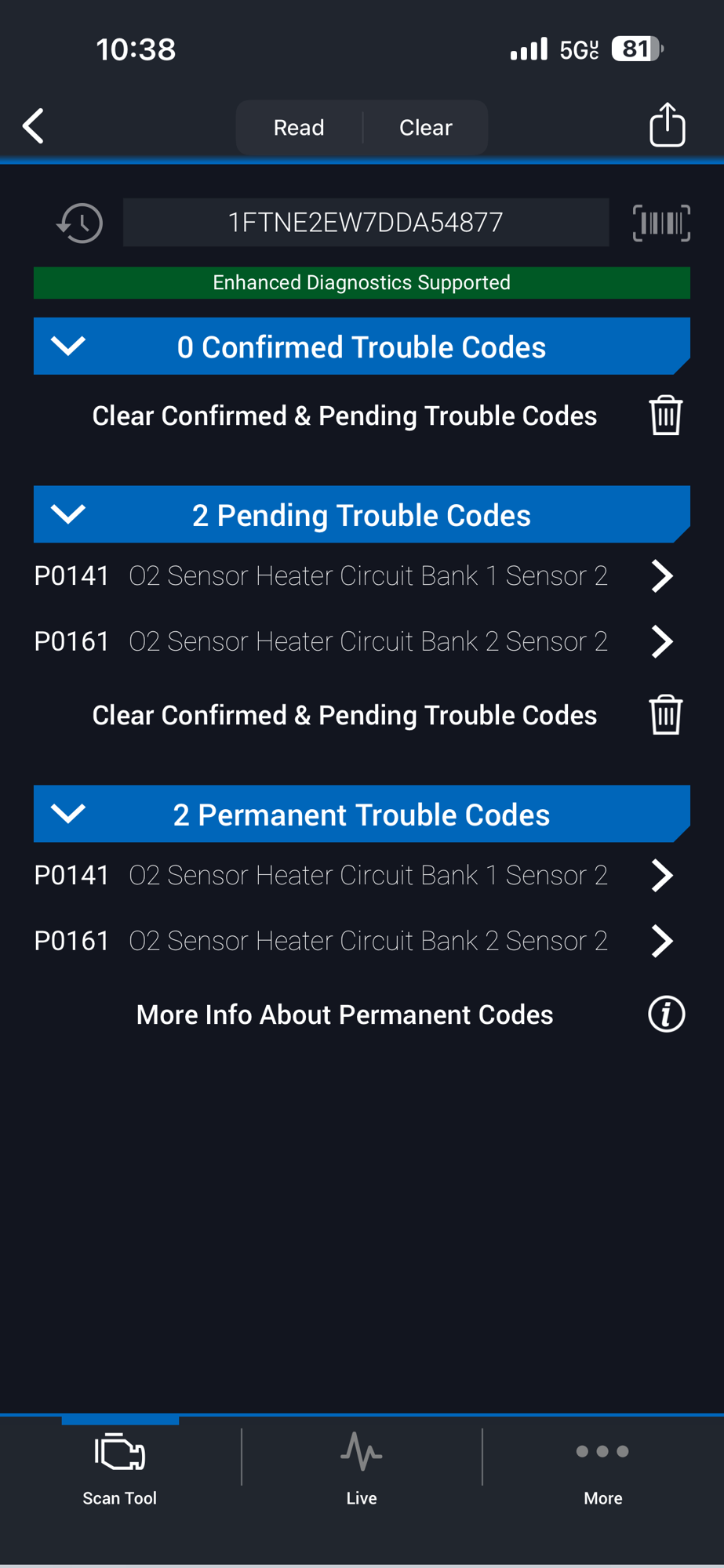Tap trash icon under Pending Trouble Codes
The height and width of the screenshot is (1568, 724).
click(x=666, y=714)
